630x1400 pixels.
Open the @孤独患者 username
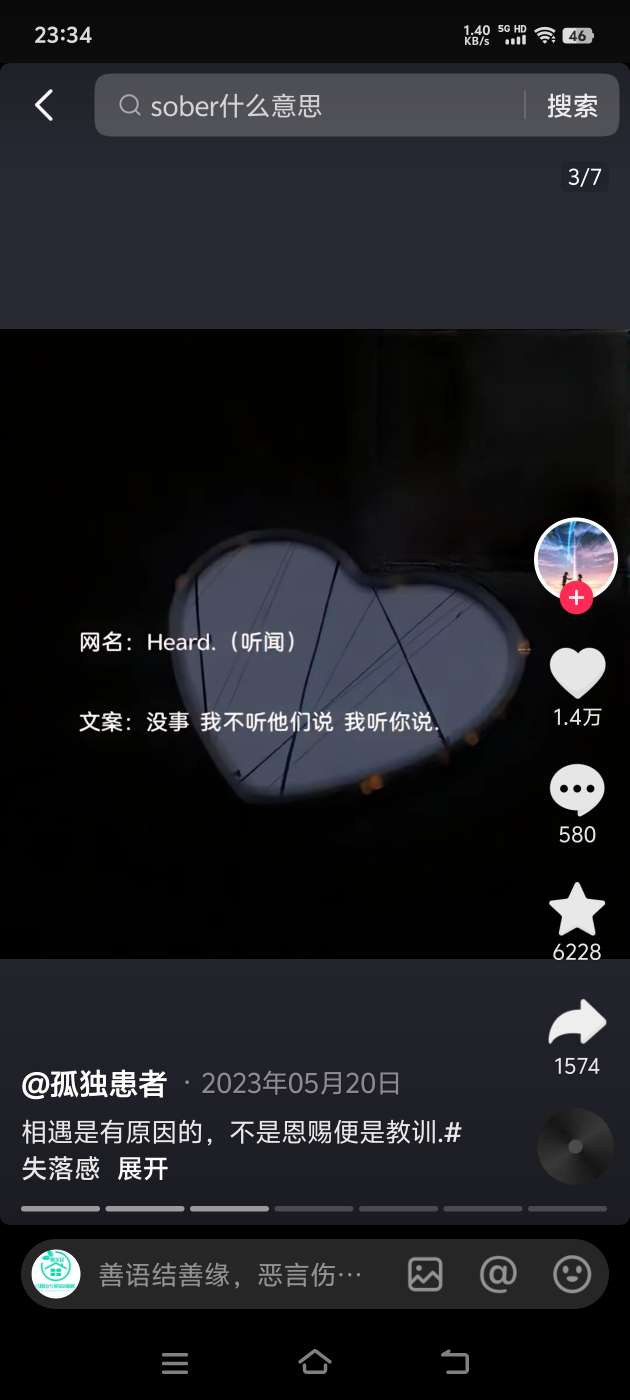(x=95, y=1083)
